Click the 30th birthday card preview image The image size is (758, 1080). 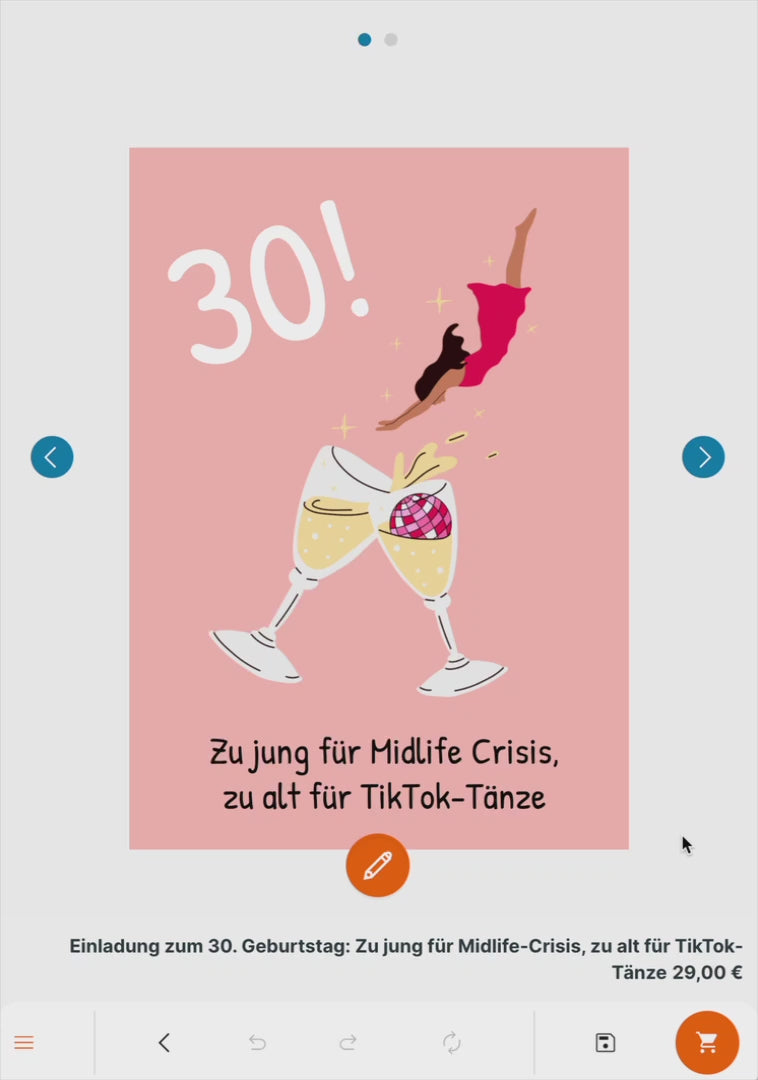[378, 497]
